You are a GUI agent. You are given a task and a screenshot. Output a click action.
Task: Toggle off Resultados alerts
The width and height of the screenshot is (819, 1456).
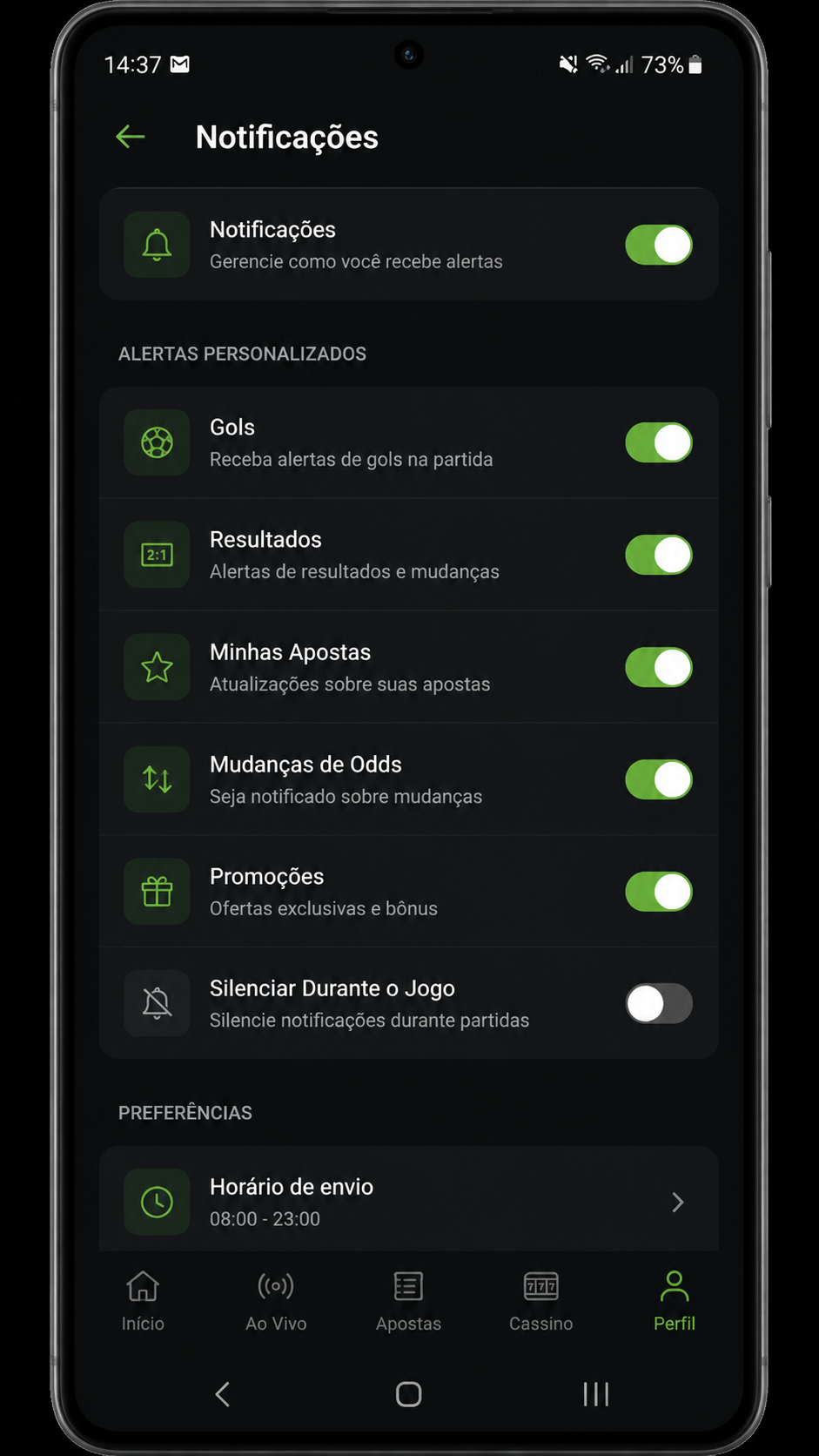(x=659, y=555)
